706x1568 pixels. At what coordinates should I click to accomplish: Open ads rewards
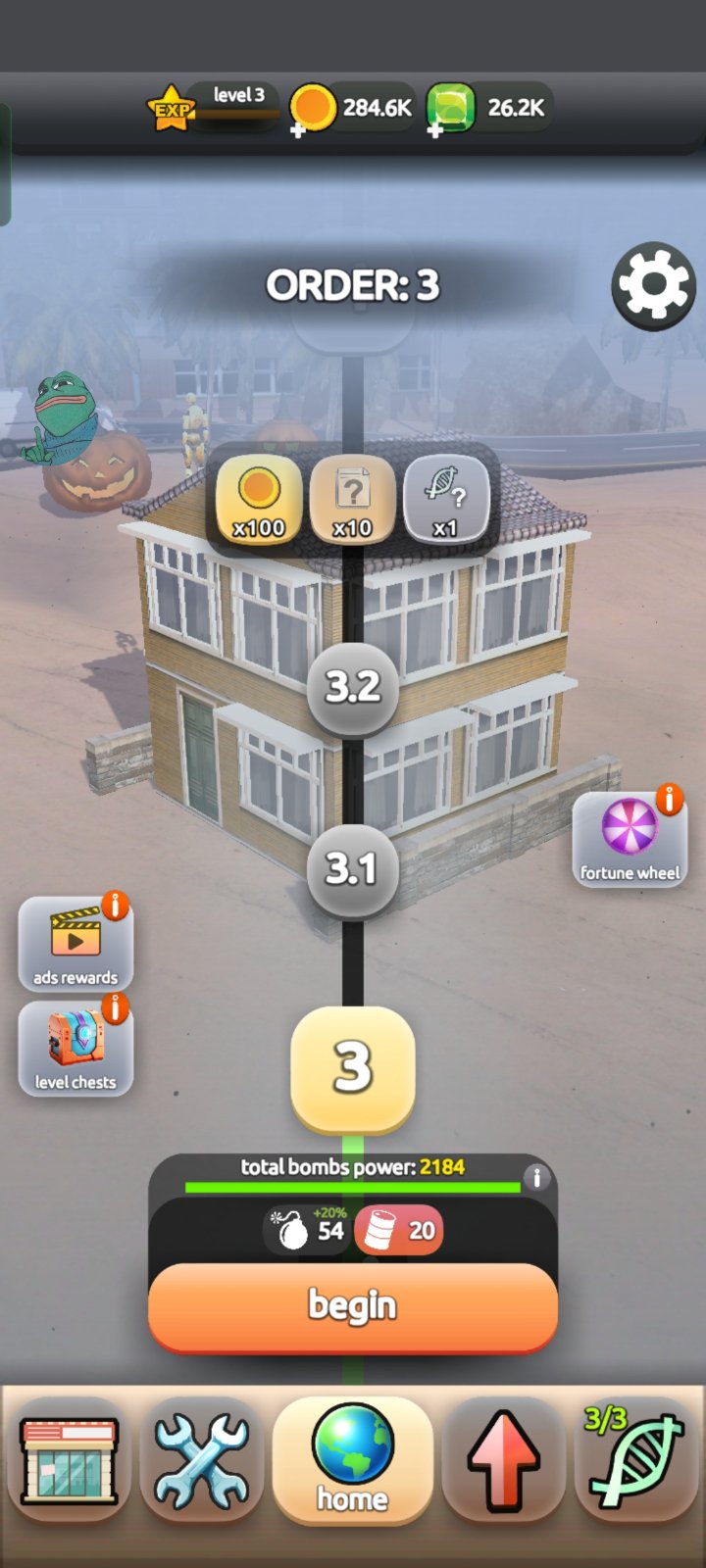[76, 944]
